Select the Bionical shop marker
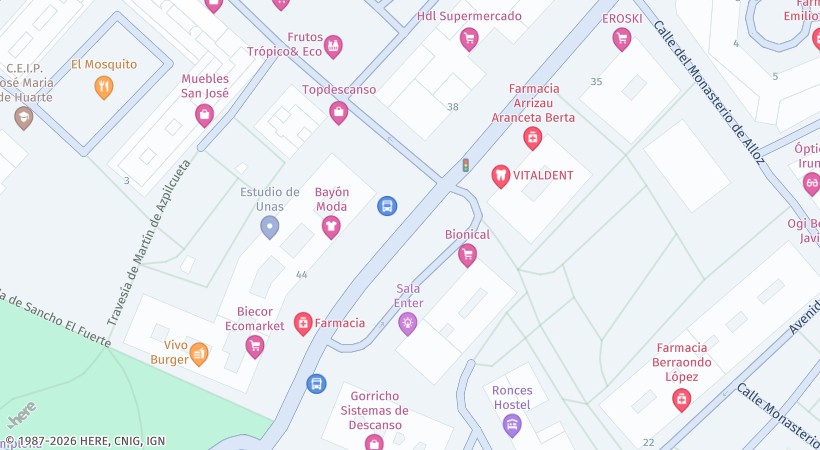Screen dimensions: 820x450 coord(467,255)
